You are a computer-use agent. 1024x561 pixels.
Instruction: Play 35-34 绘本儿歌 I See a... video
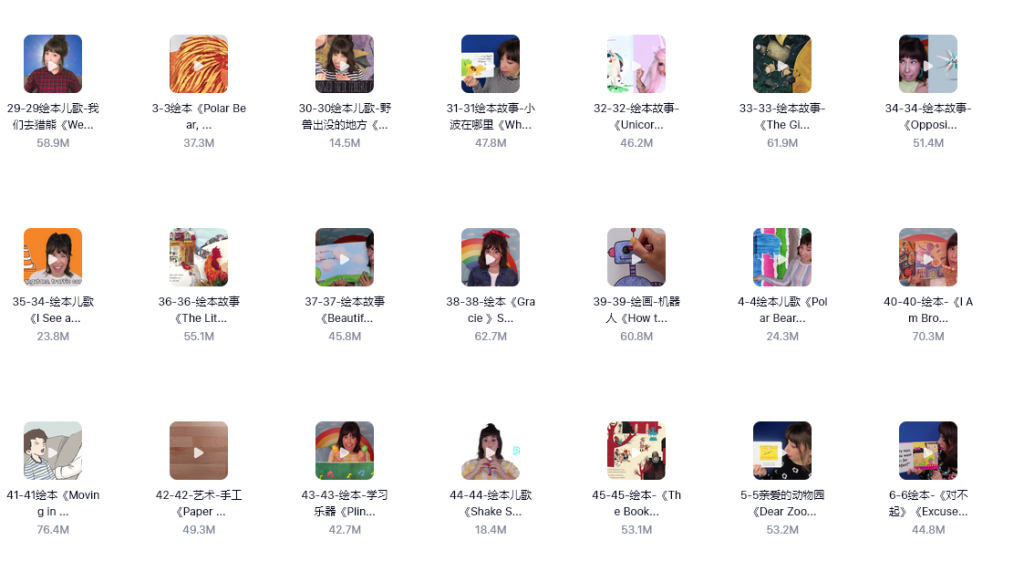53,257
